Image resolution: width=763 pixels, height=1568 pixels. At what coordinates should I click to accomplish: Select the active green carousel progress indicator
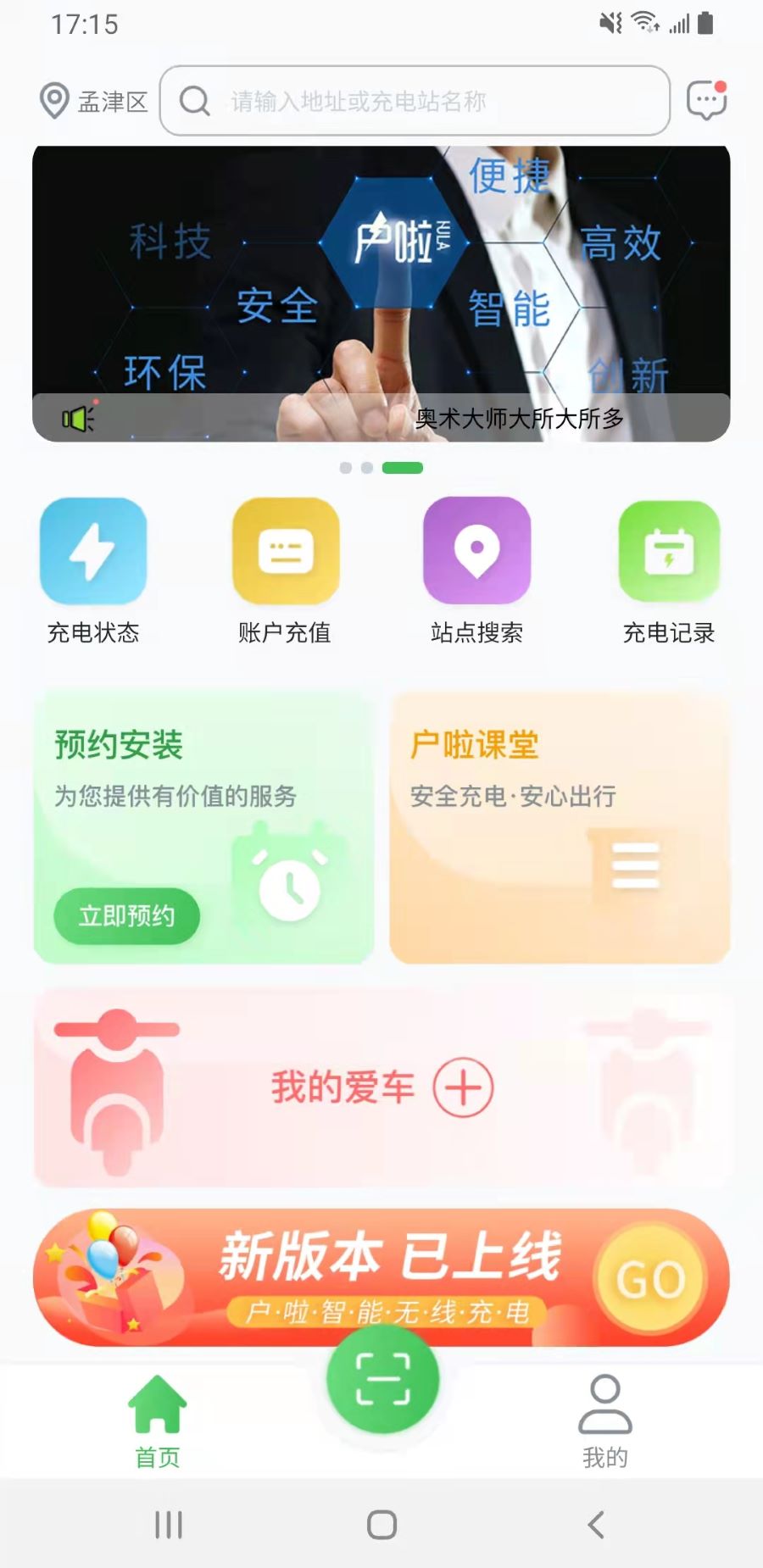click(404, 467)
